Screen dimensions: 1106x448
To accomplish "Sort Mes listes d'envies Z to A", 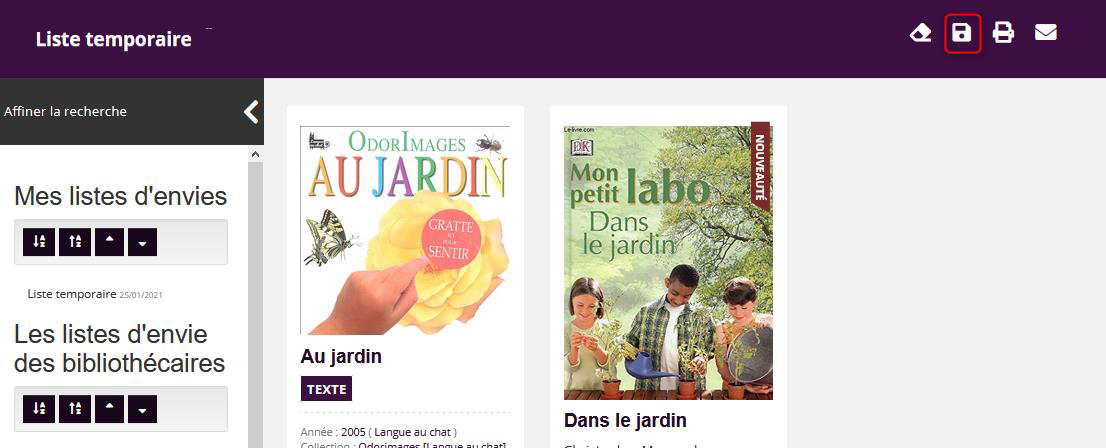I will (74, 242).
